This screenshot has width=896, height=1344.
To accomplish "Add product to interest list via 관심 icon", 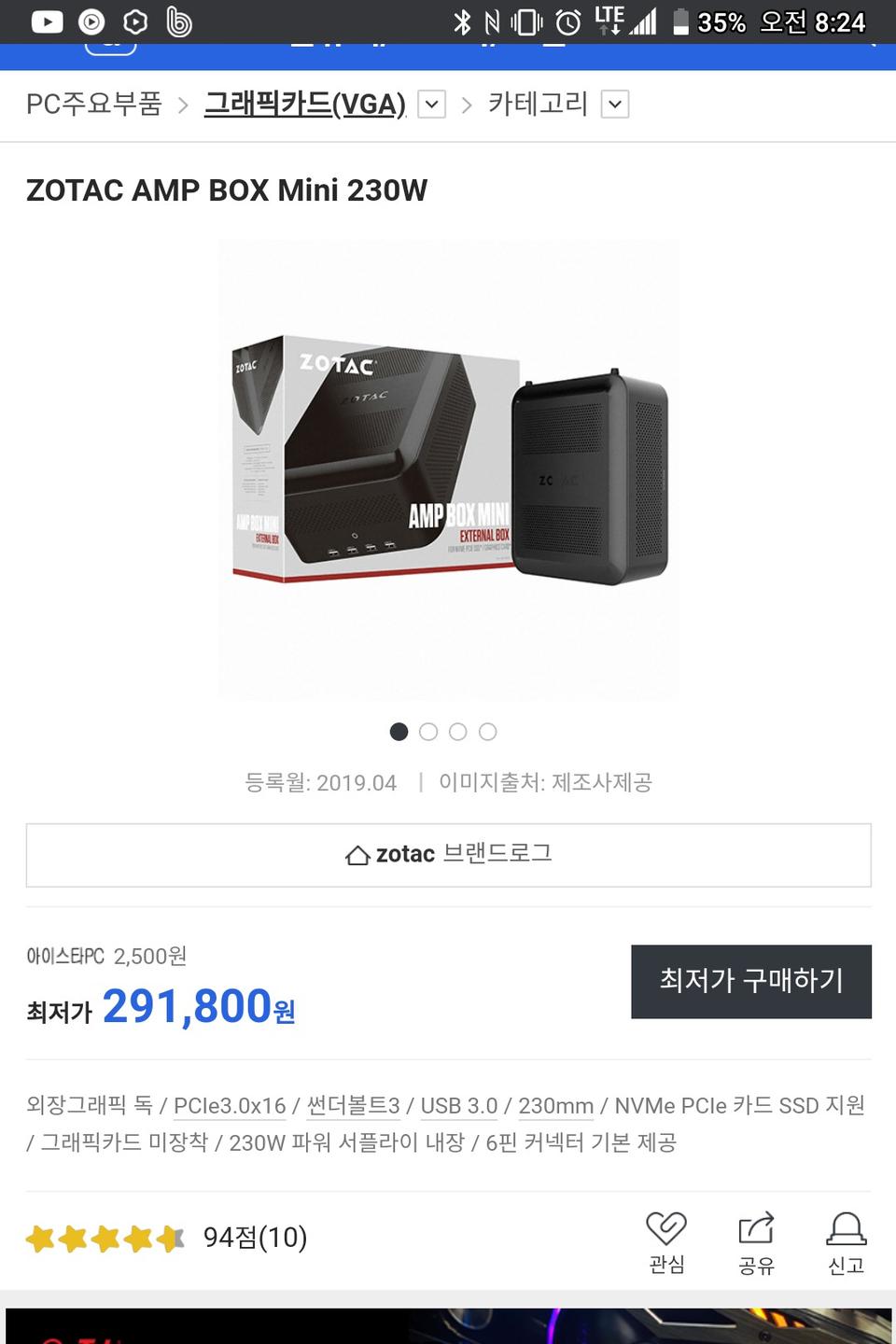I will tap(665, 1241).
